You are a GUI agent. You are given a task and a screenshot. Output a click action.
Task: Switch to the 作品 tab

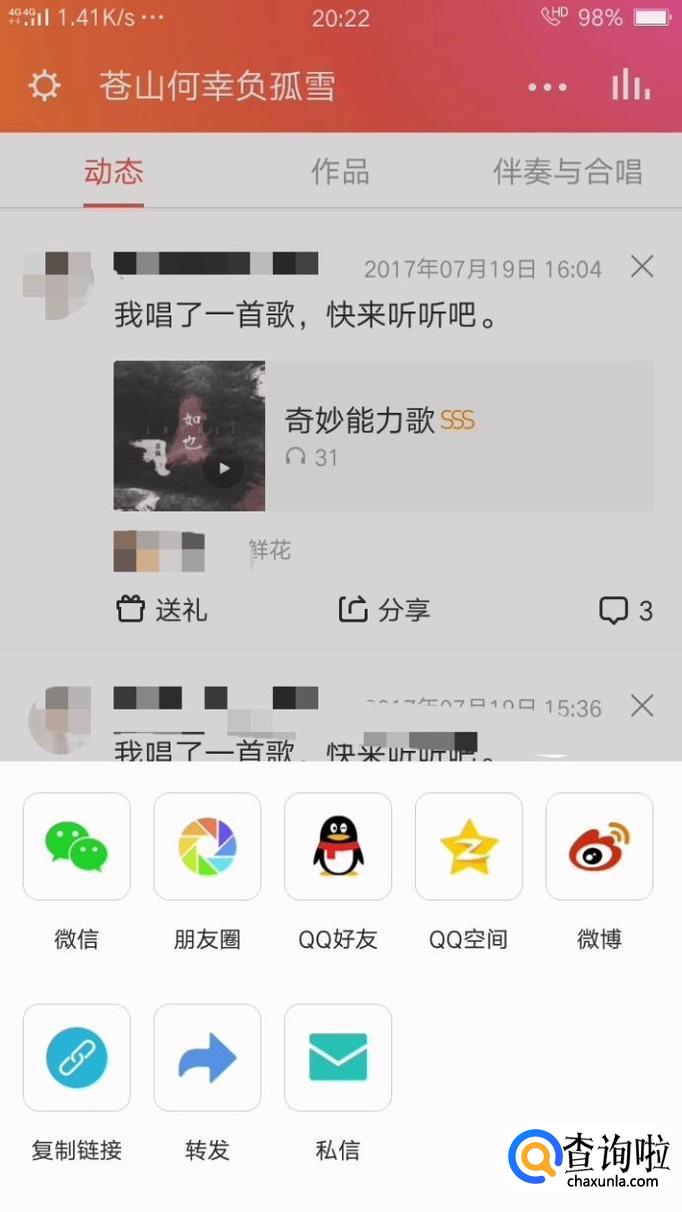340,172
